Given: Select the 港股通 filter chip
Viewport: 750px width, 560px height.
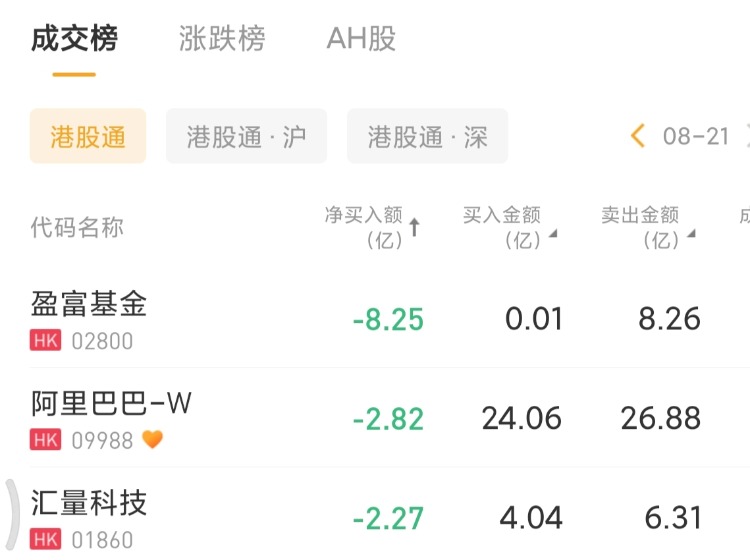Looking at the screenshot, I should [x=88, y=136].
